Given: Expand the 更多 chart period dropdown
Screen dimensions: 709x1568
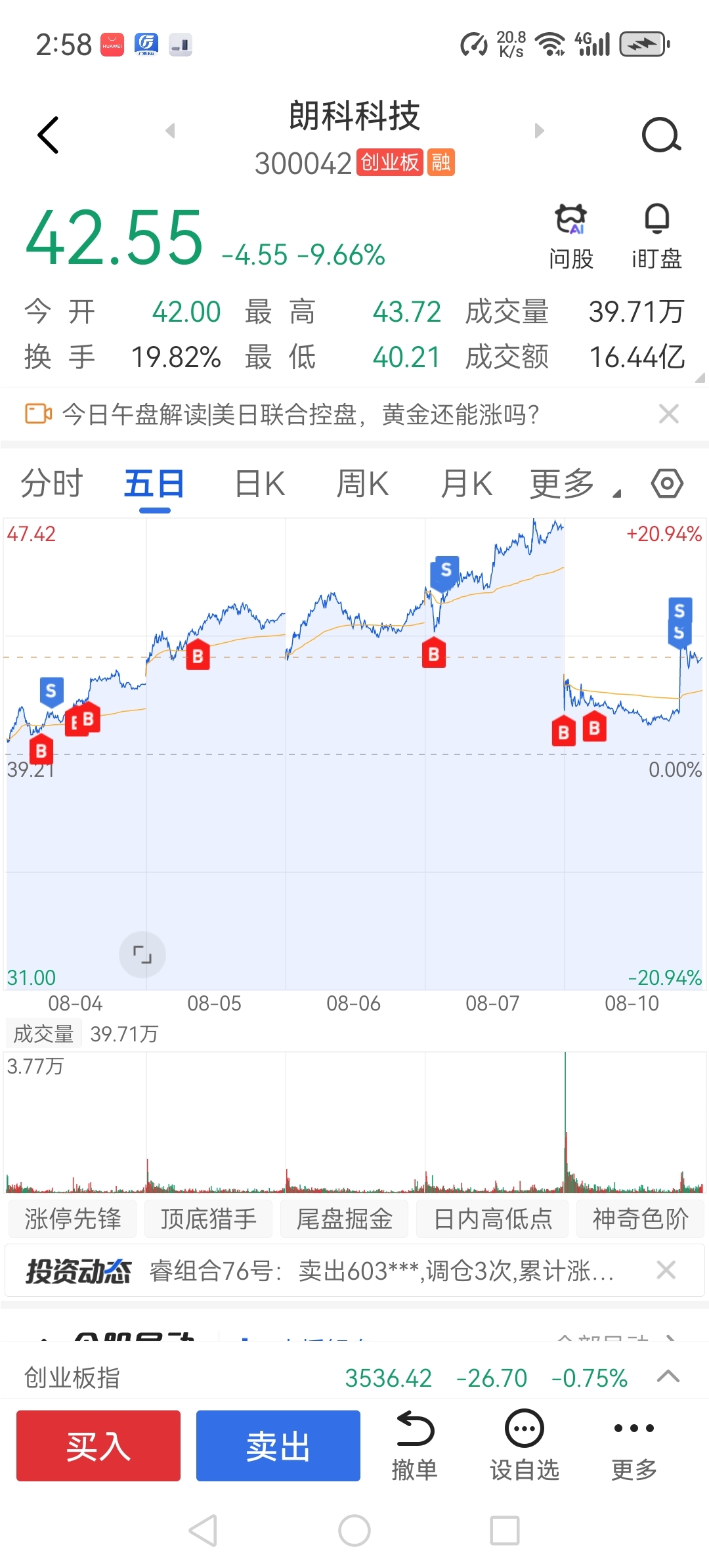Looking at the screenshot, I should [574, 485].
